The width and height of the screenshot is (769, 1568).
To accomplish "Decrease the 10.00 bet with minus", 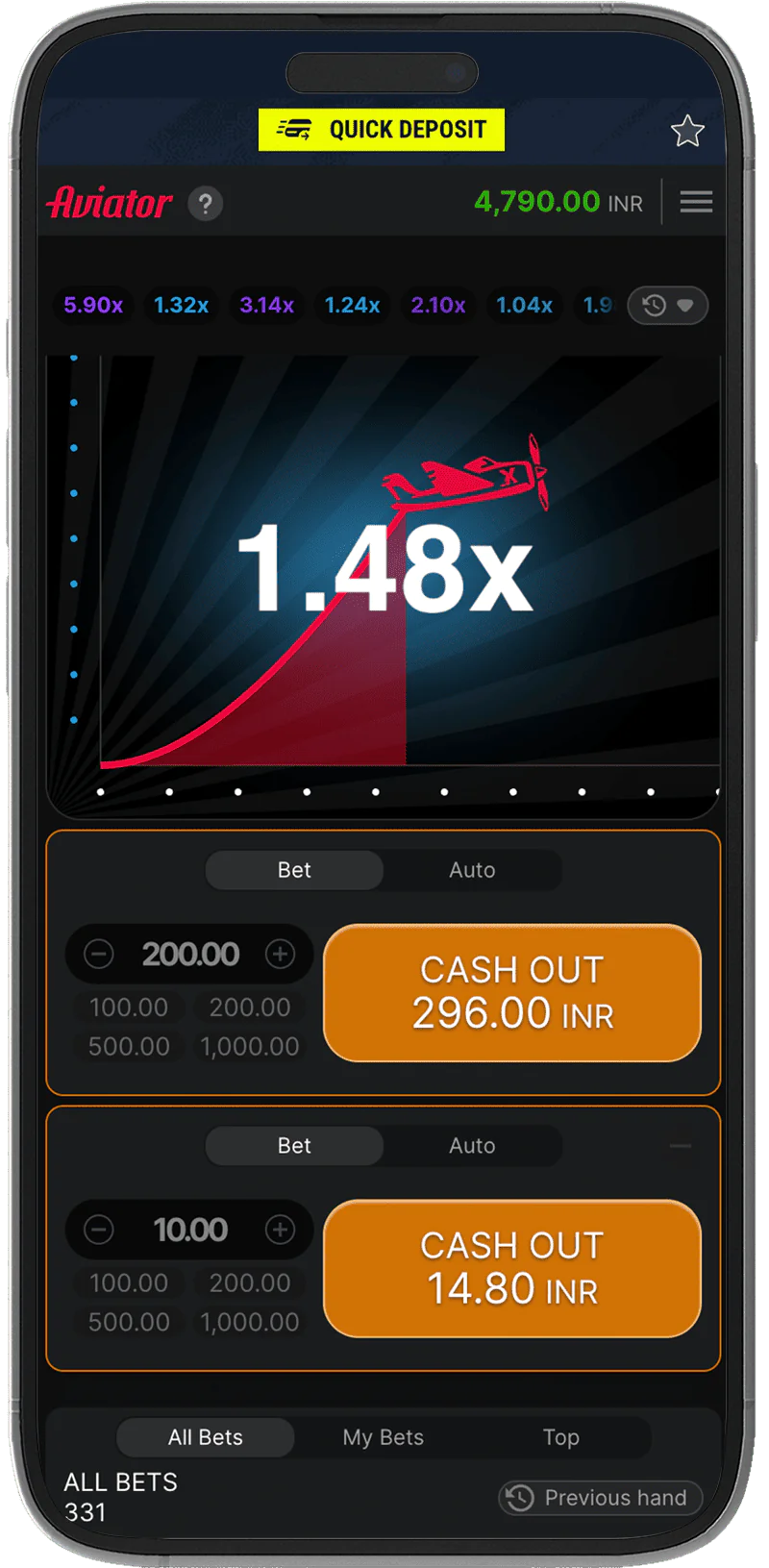I will tap(99, 1230).
